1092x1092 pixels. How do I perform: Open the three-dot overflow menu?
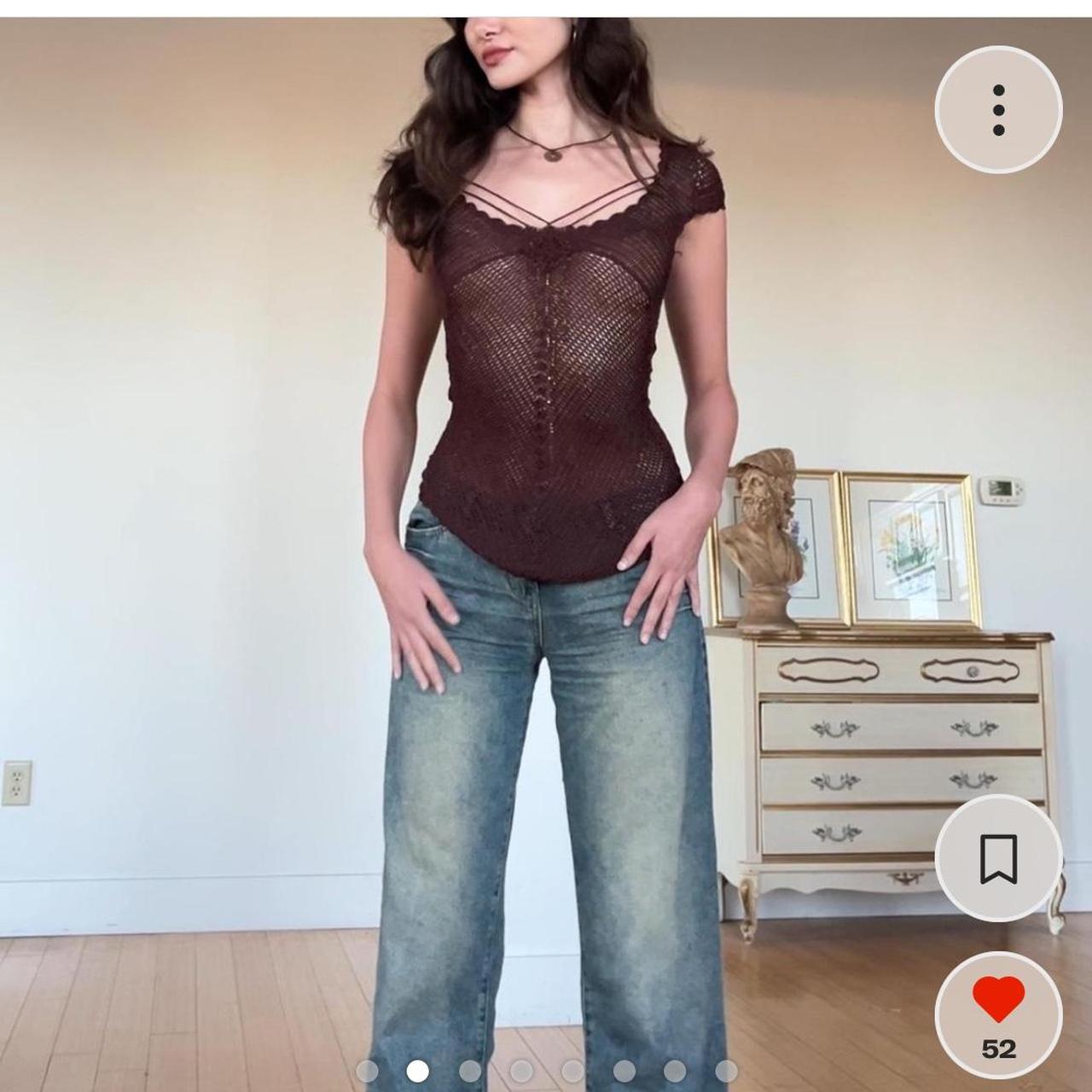point(998,110)
